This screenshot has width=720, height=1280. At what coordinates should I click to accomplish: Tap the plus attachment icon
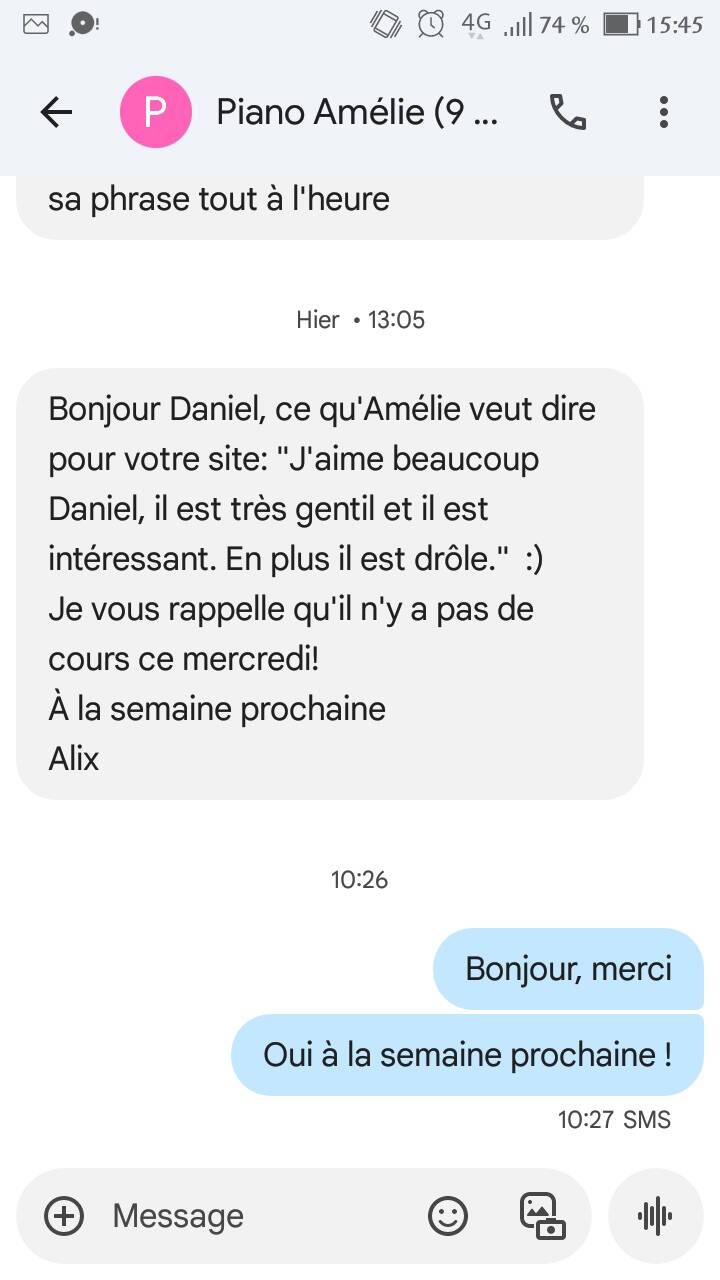[64, 1216]
